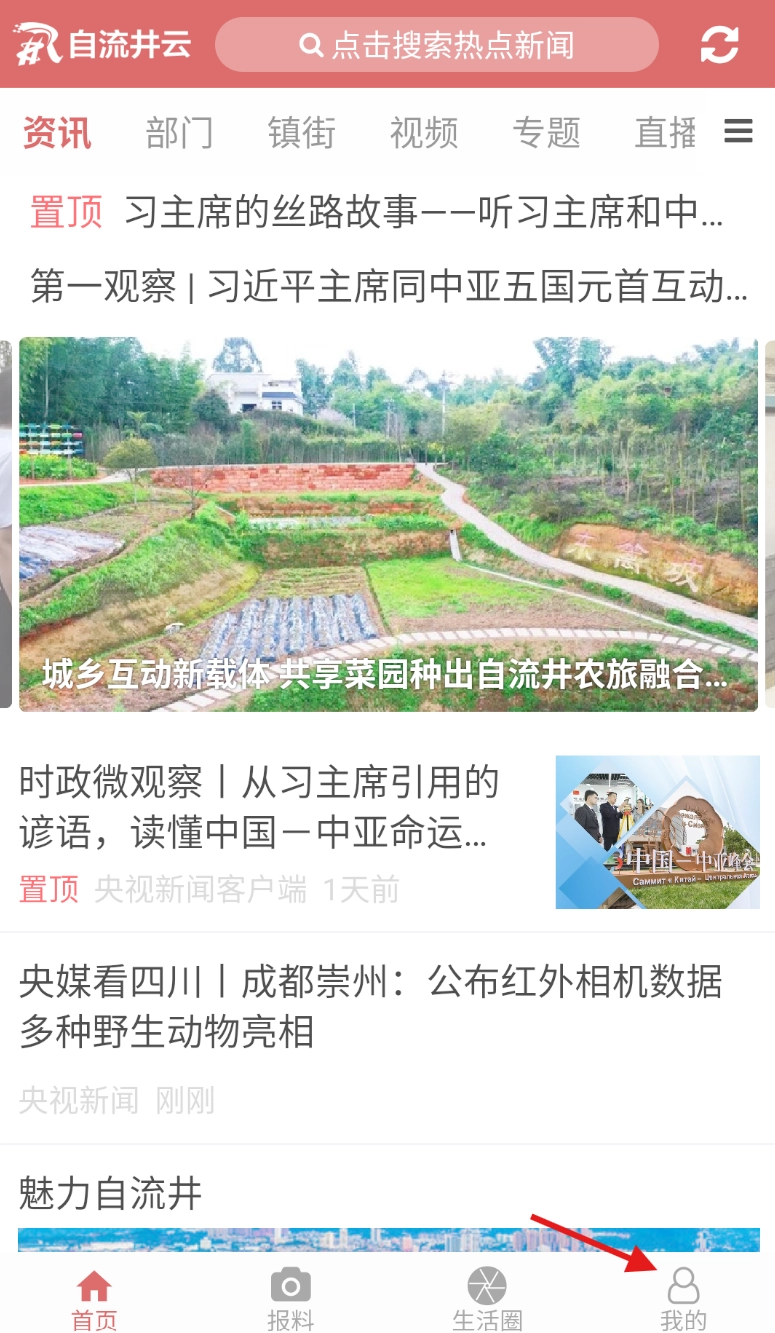Open 央媒看四川 成都崇州 article

(370, 1007)
